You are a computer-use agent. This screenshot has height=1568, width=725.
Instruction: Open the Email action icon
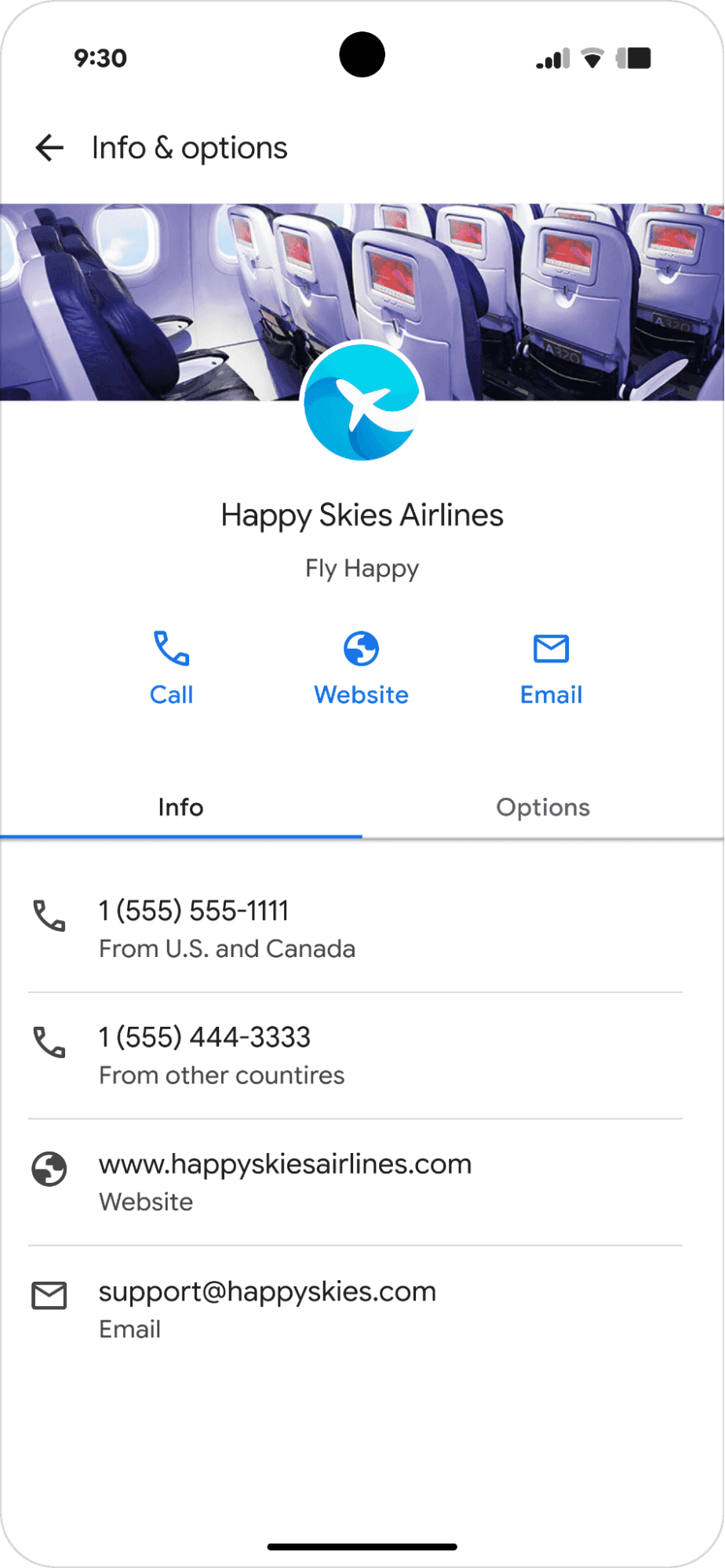tap(551, 649)
